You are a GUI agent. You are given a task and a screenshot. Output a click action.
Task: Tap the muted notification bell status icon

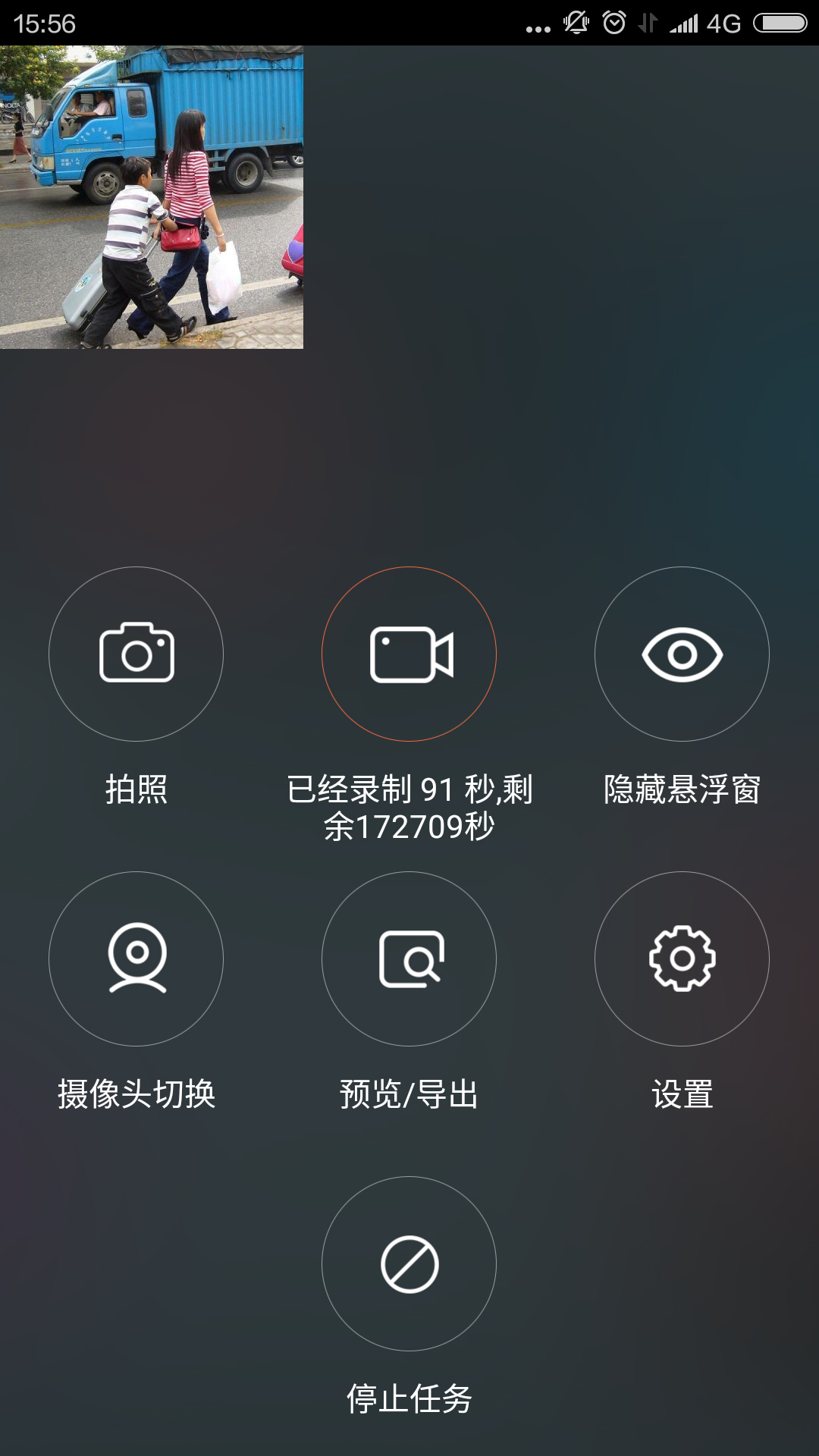pyautogui.click(x=575, y=21)
